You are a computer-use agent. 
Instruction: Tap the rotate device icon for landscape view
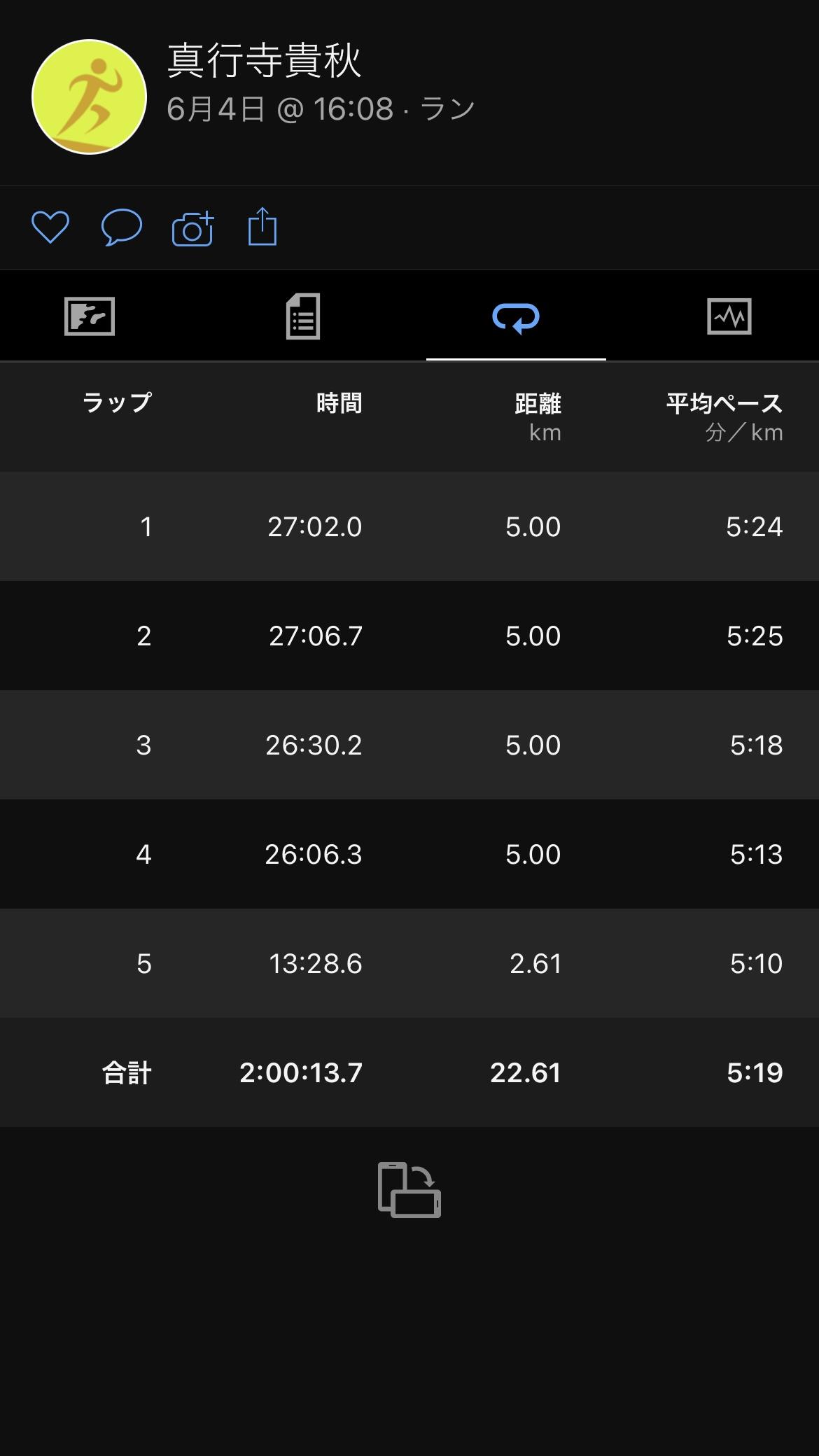pyautogui.click(x=409, y=1190)
